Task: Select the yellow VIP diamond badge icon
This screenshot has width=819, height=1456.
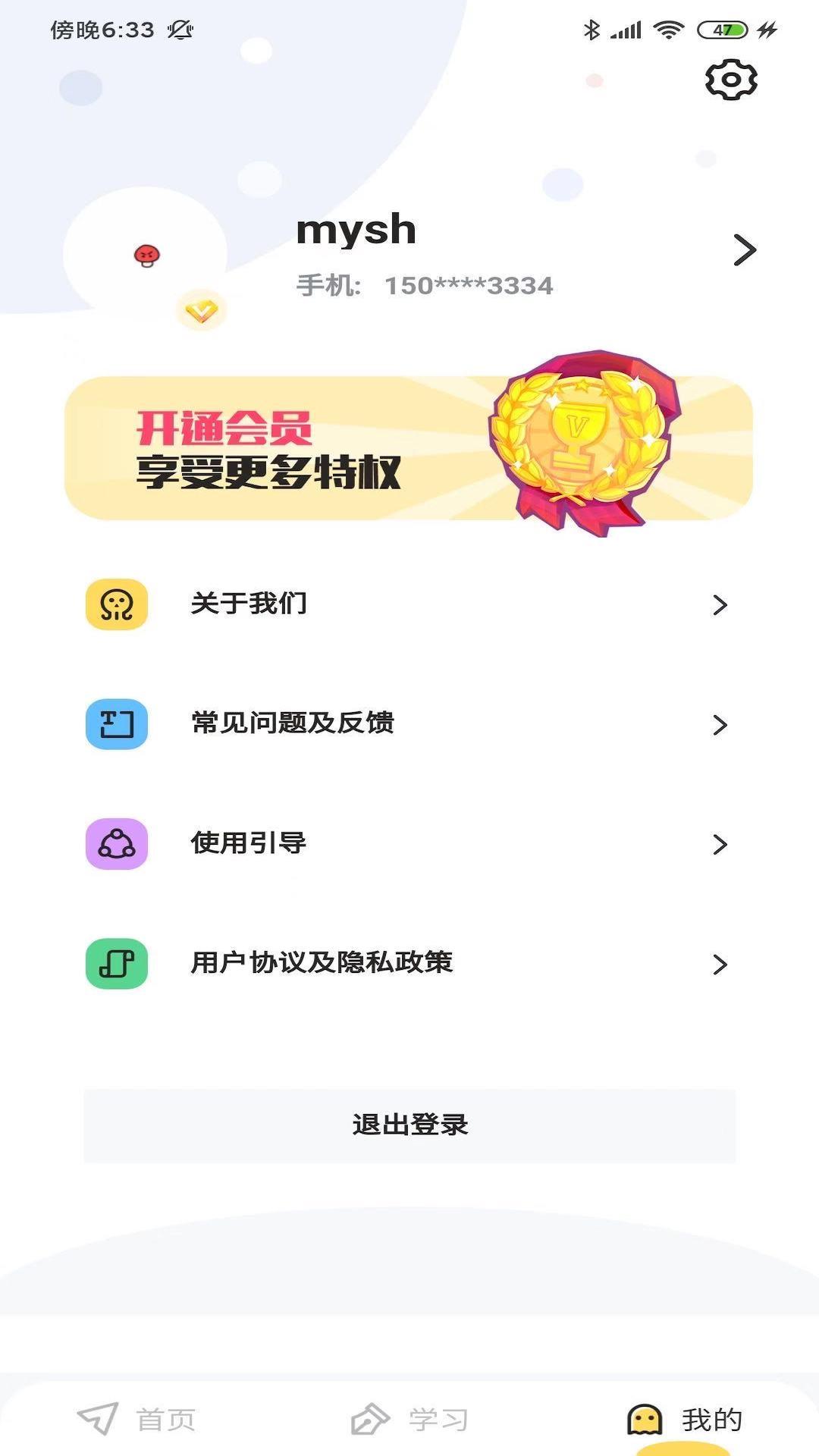Action: 201,311
